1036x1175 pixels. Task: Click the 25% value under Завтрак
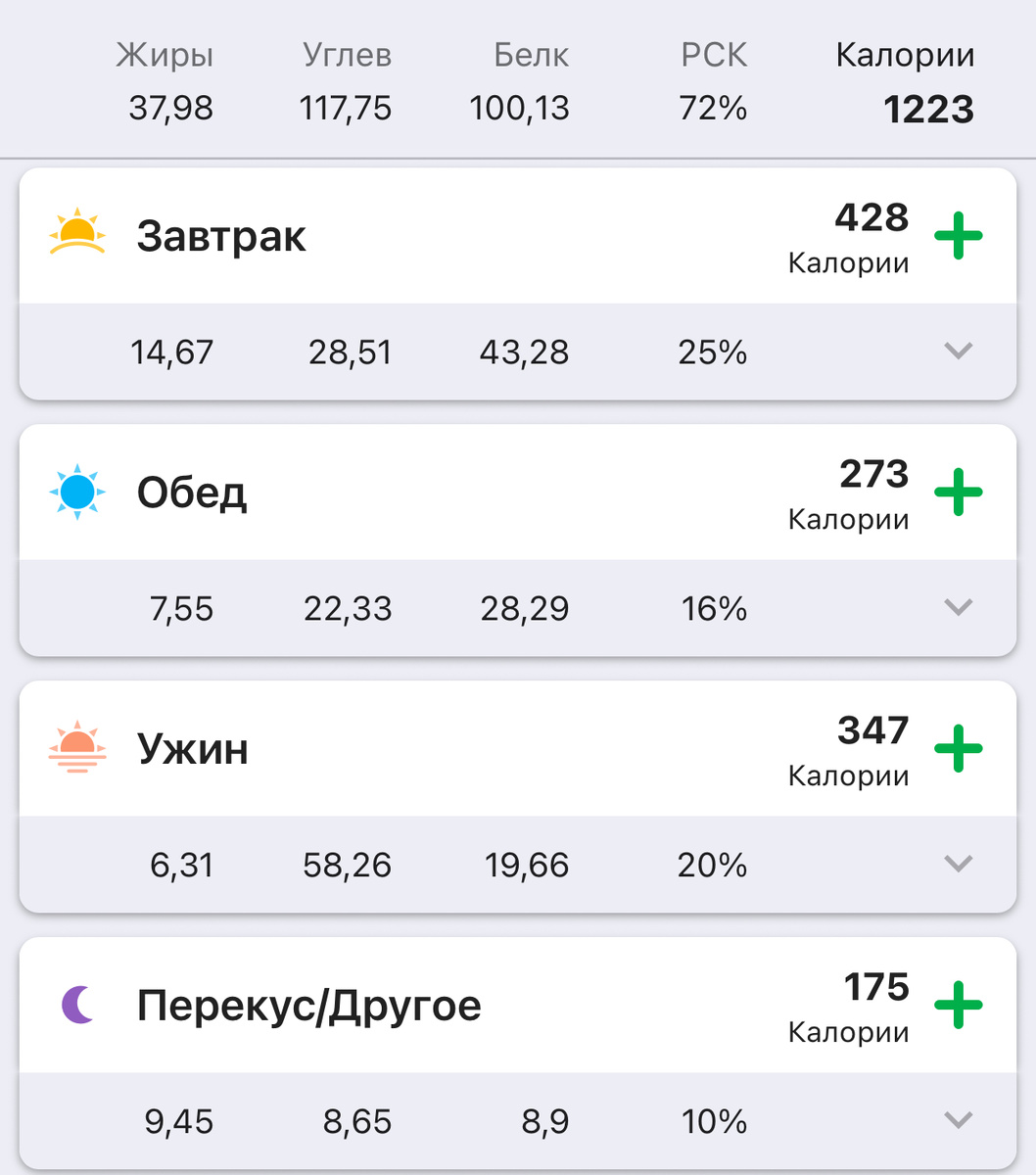pyautogui.click(x=711, y=351)
